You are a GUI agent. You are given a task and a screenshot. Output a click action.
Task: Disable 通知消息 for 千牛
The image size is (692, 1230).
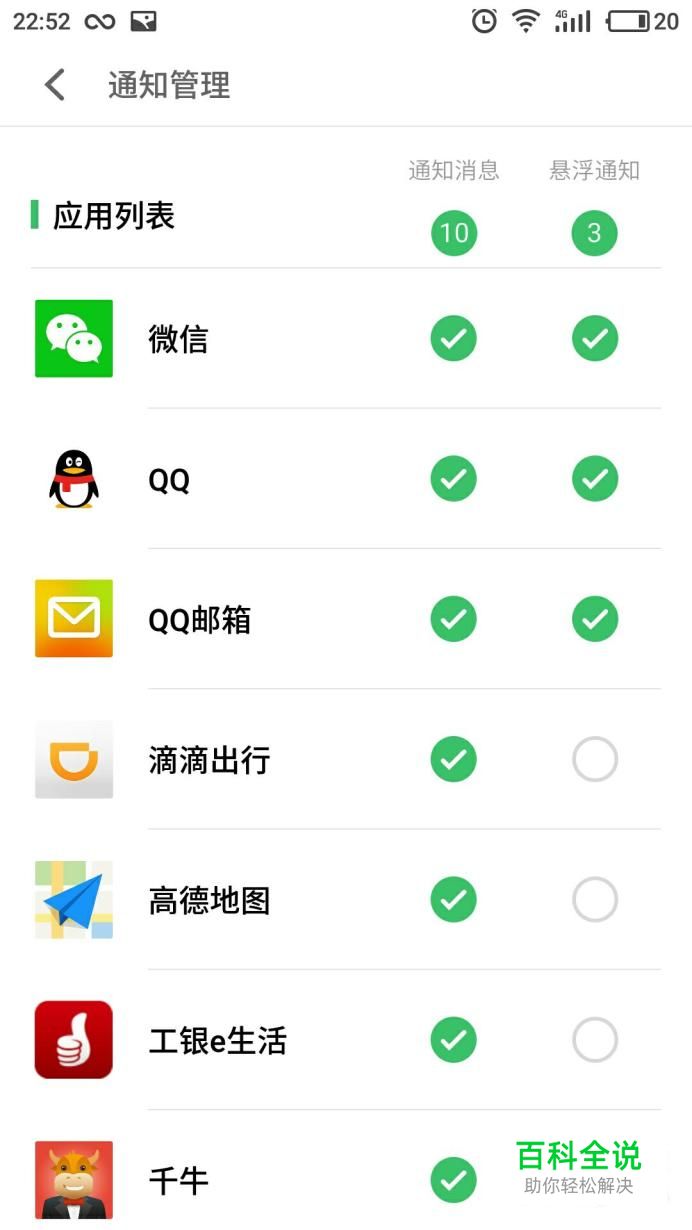(454, 1180)
